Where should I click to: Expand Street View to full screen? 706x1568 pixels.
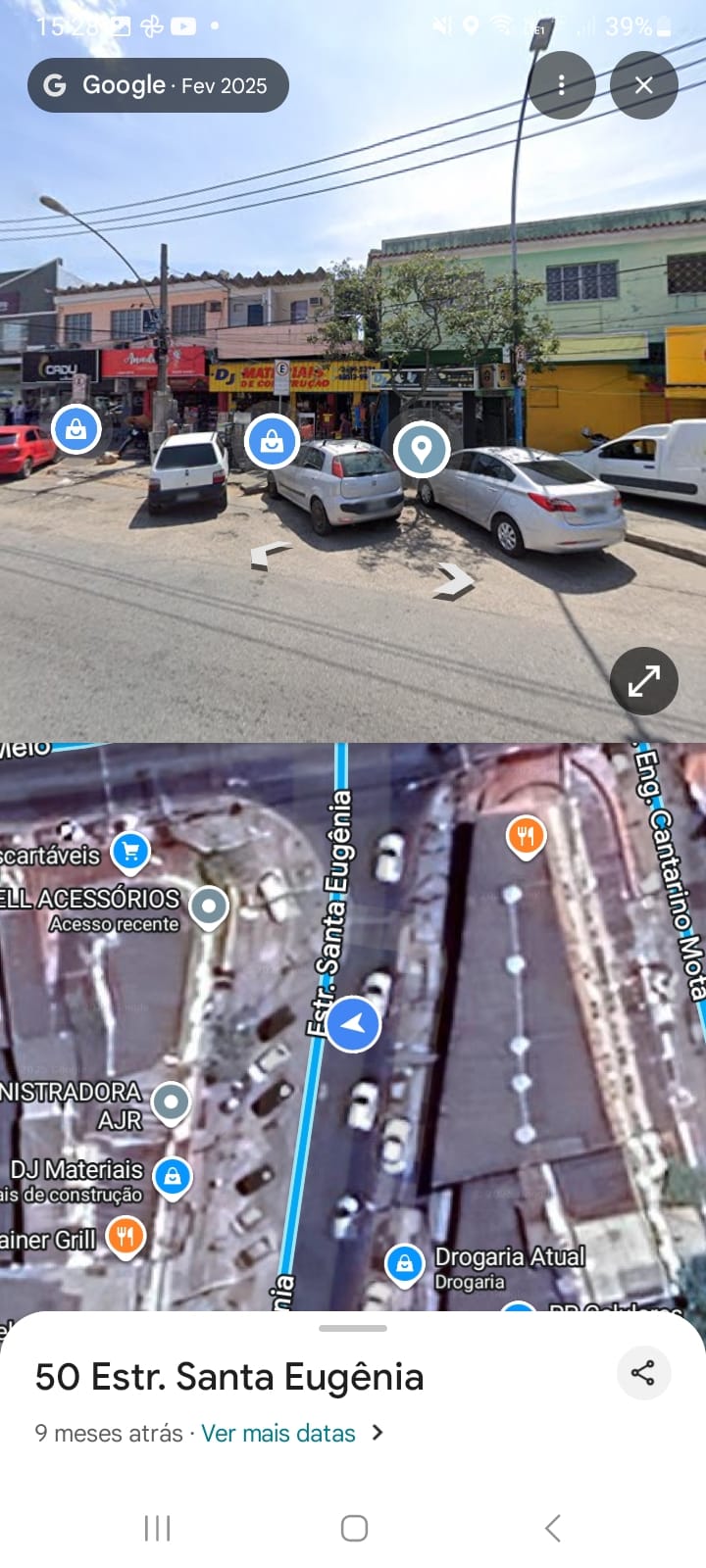coord(643,680)
